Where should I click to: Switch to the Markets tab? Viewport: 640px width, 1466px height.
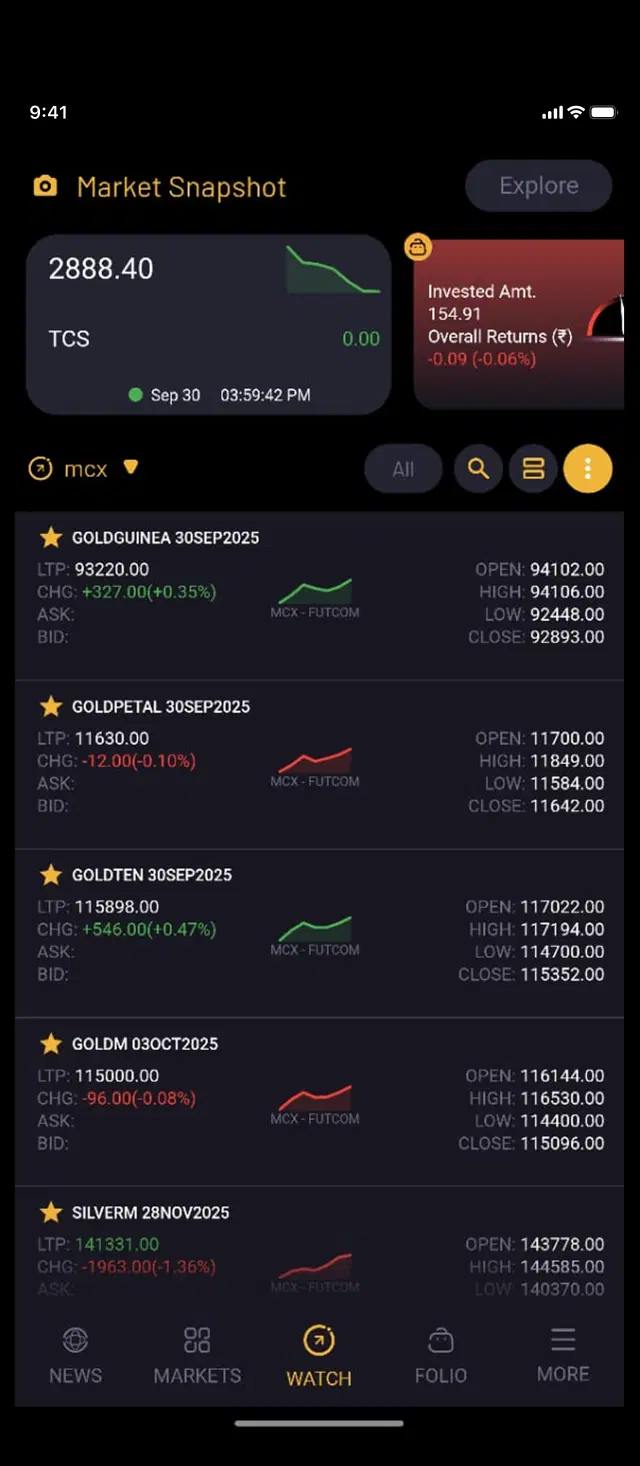click(197, 1355)
